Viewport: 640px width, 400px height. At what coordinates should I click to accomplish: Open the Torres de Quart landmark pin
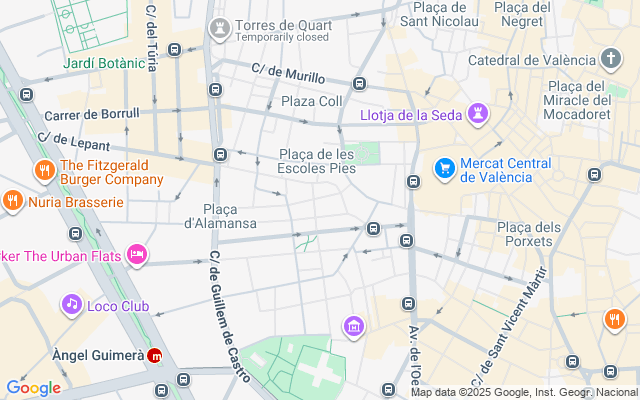click(220, 29)
